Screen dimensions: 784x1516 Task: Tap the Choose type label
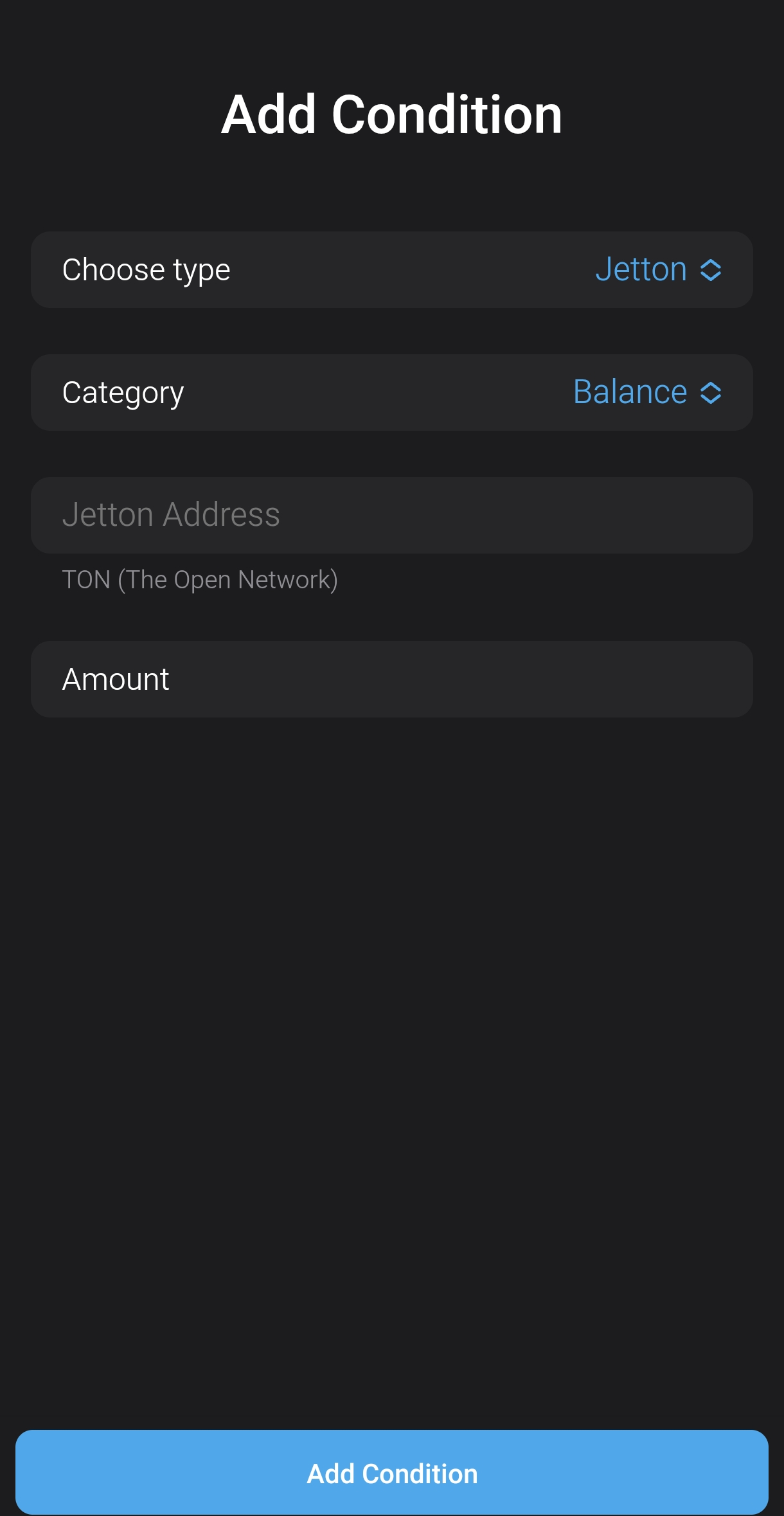click(146, 270)
